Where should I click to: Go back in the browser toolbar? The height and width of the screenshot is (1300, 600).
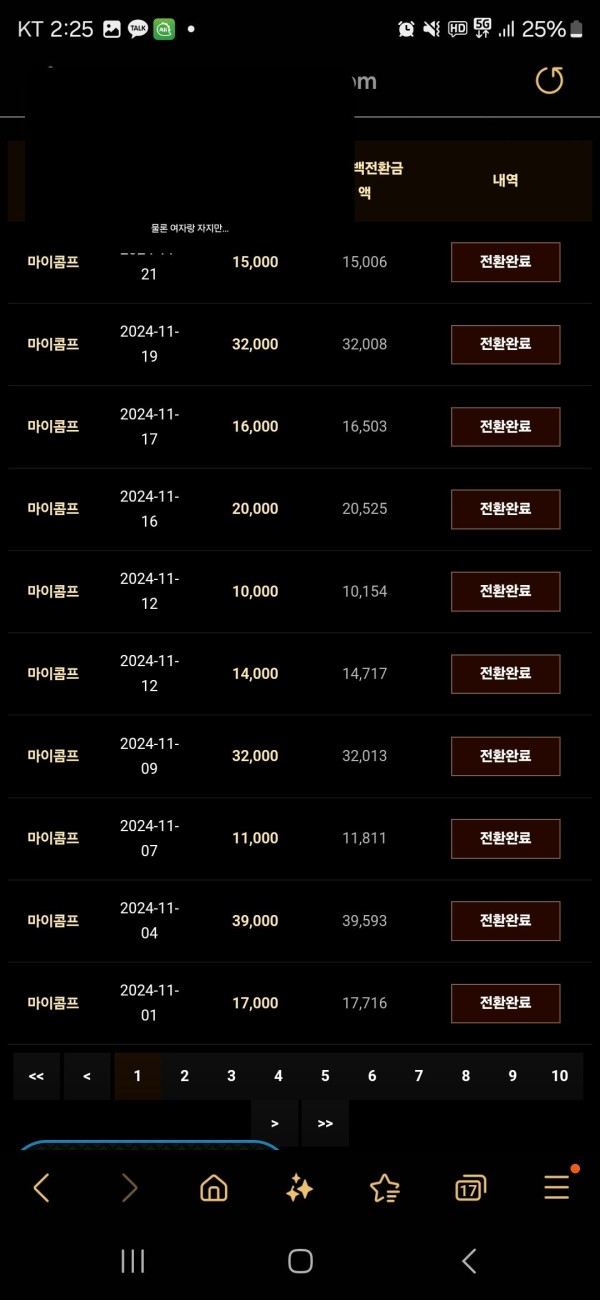pos(42,1187)
